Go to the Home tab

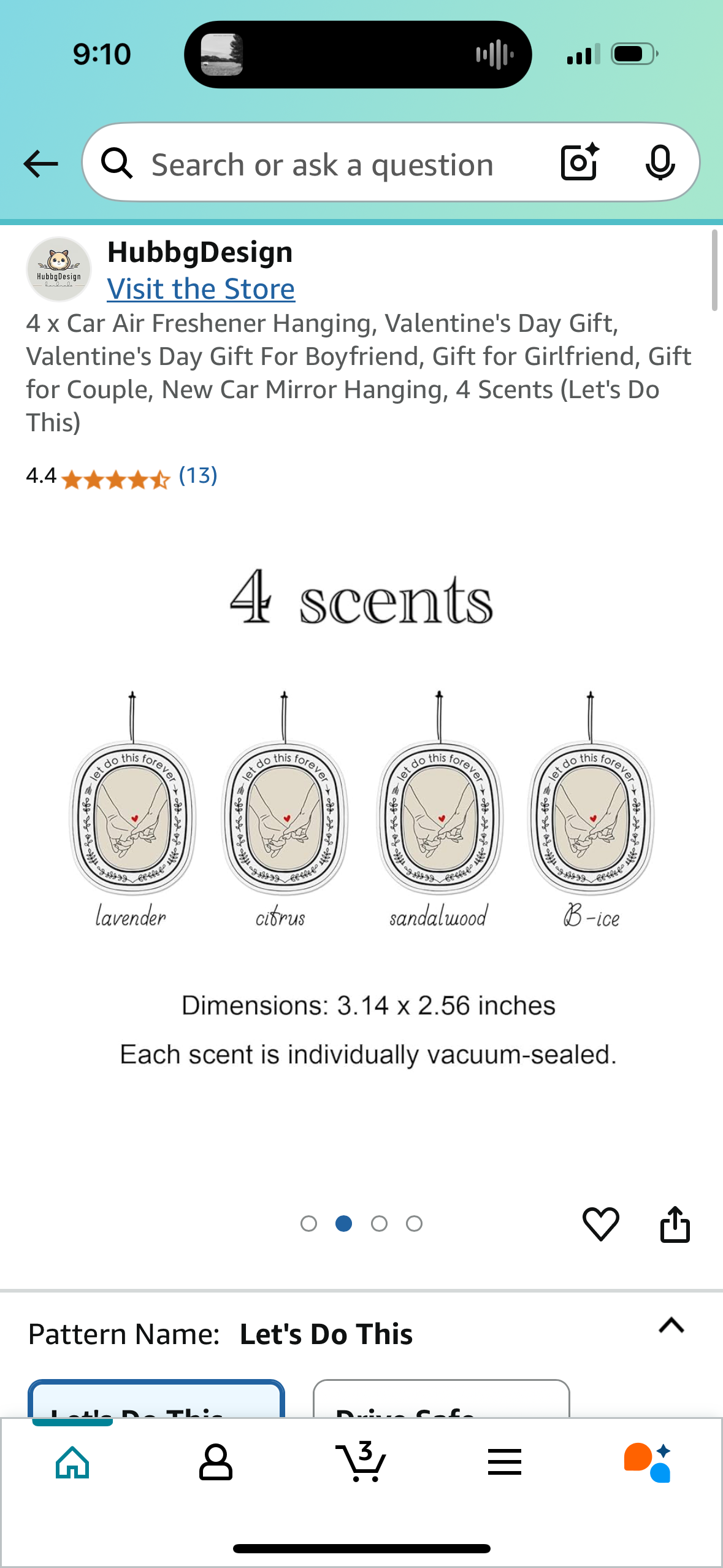[72, 1462]
